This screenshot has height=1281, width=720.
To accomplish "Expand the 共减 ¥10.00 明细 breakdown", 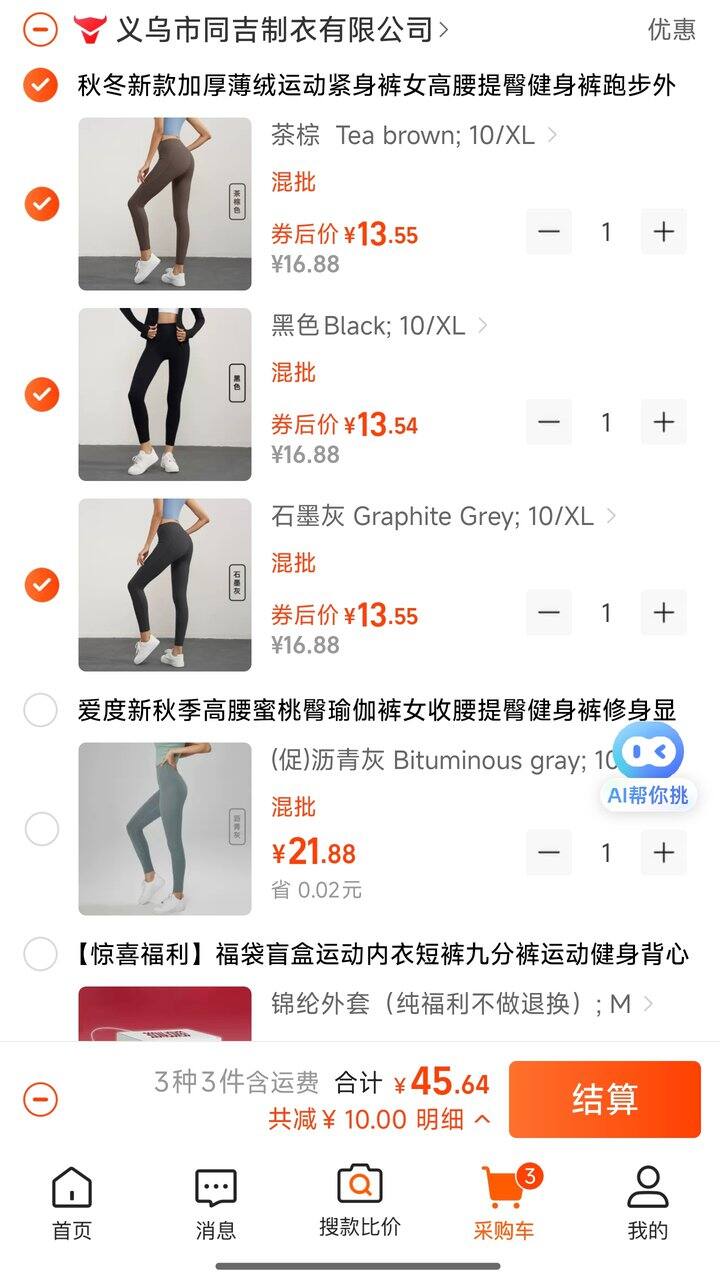I will [x=379, y=1119].
